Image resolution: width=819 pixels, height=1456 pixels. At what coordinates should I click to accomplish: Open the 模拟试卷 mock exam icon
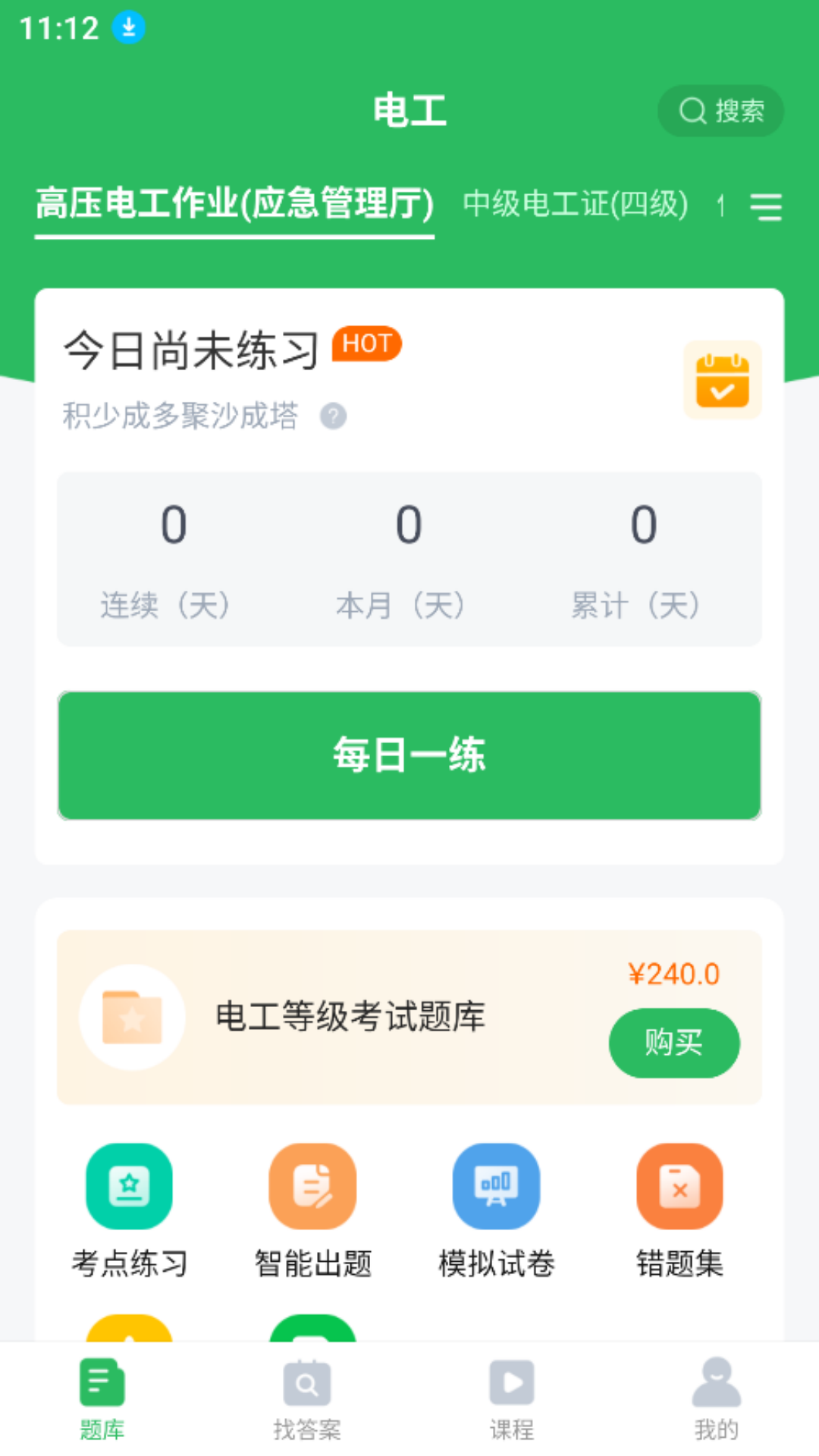point(496,1187)
